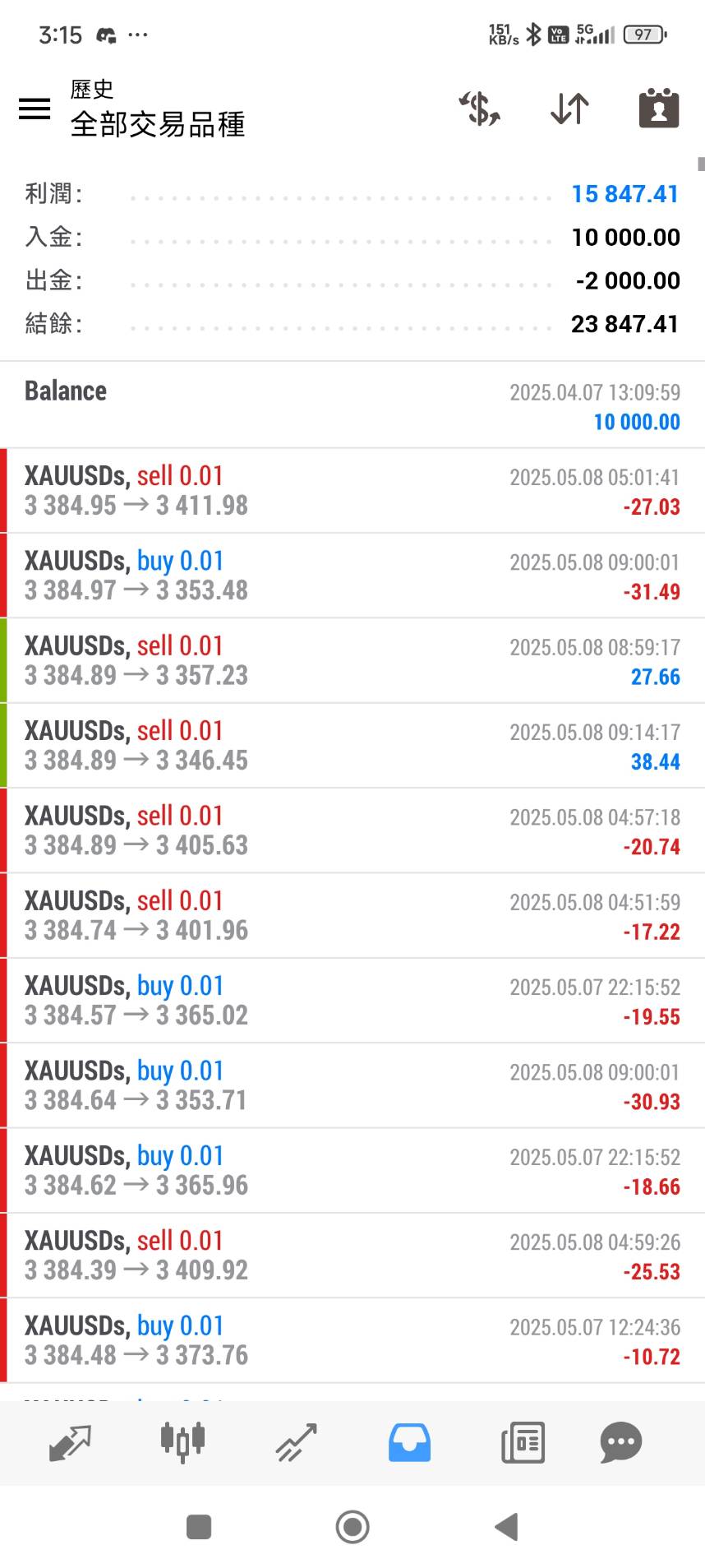Tap the sort arrows icon

tap(569, 109)
